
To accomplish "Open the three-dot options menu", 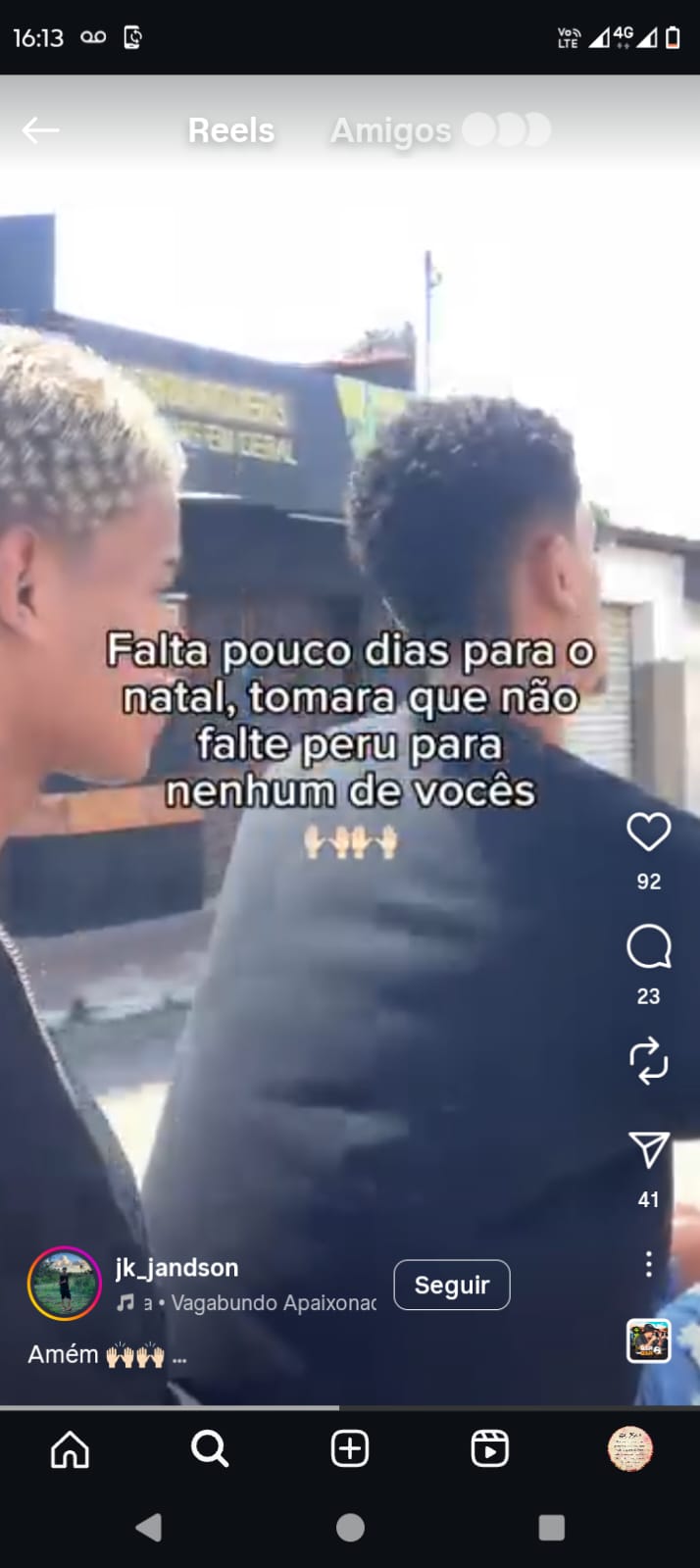I will (x=648, y=1264).
